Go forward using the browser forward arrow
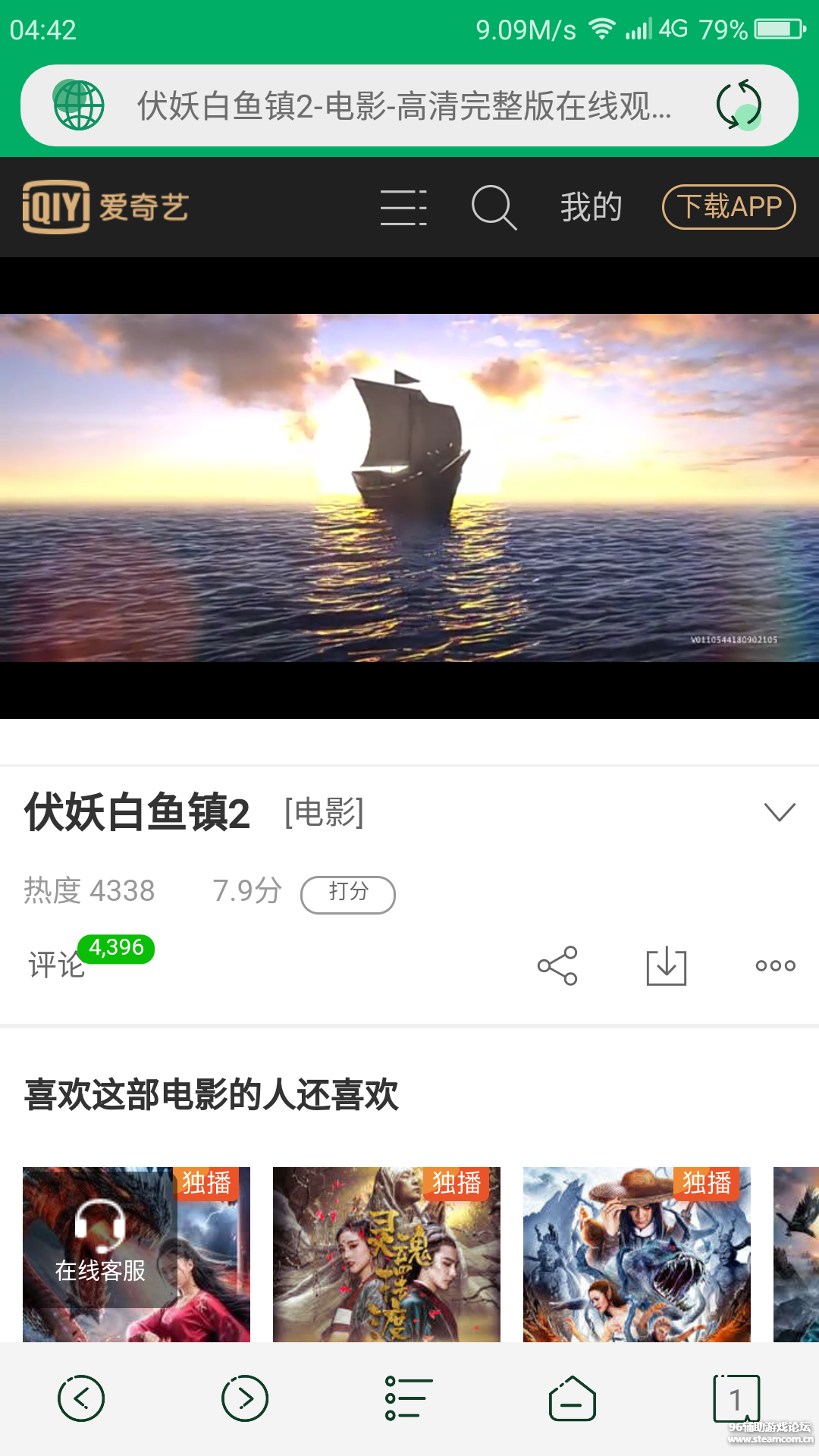 point(243,1398)
